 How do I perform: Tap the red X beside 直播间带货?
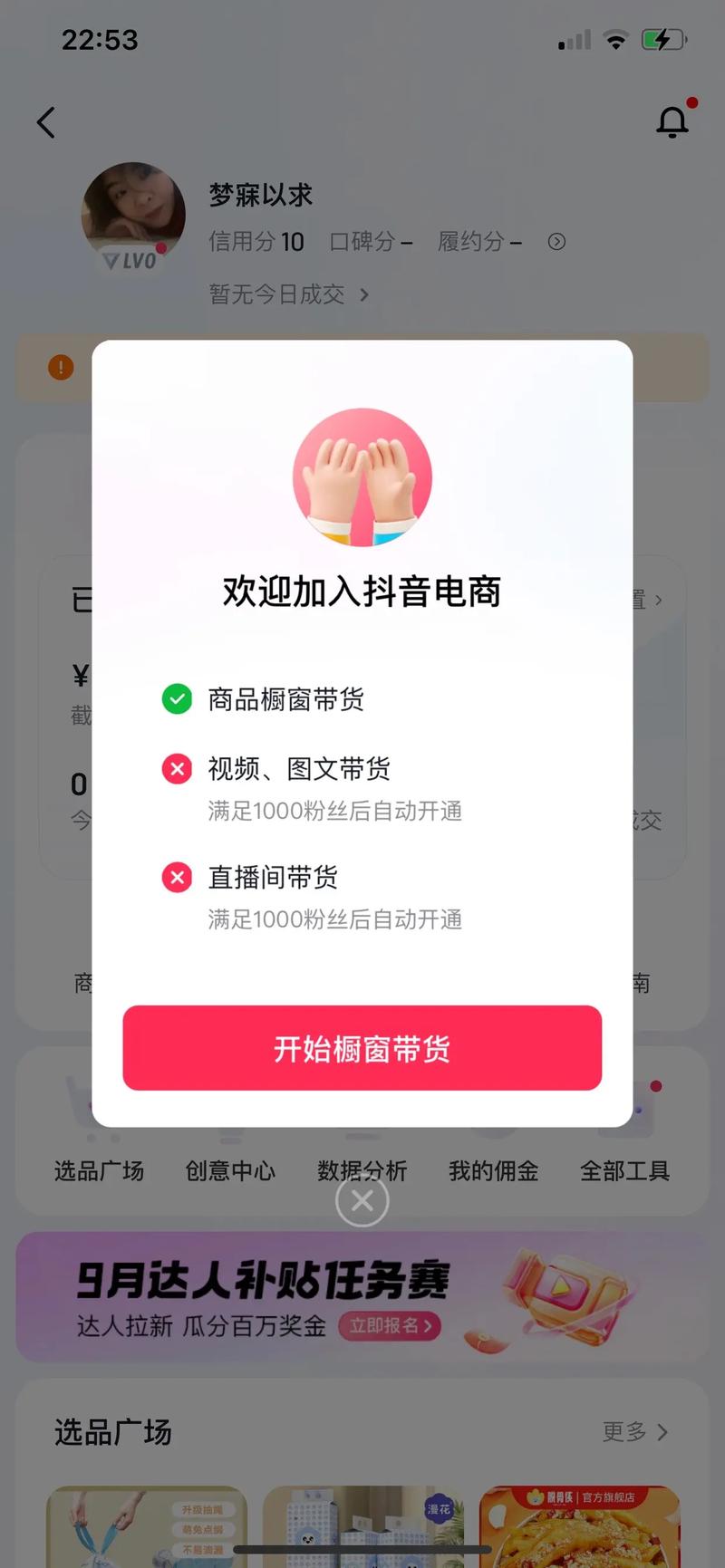click(x=177, y=877)
